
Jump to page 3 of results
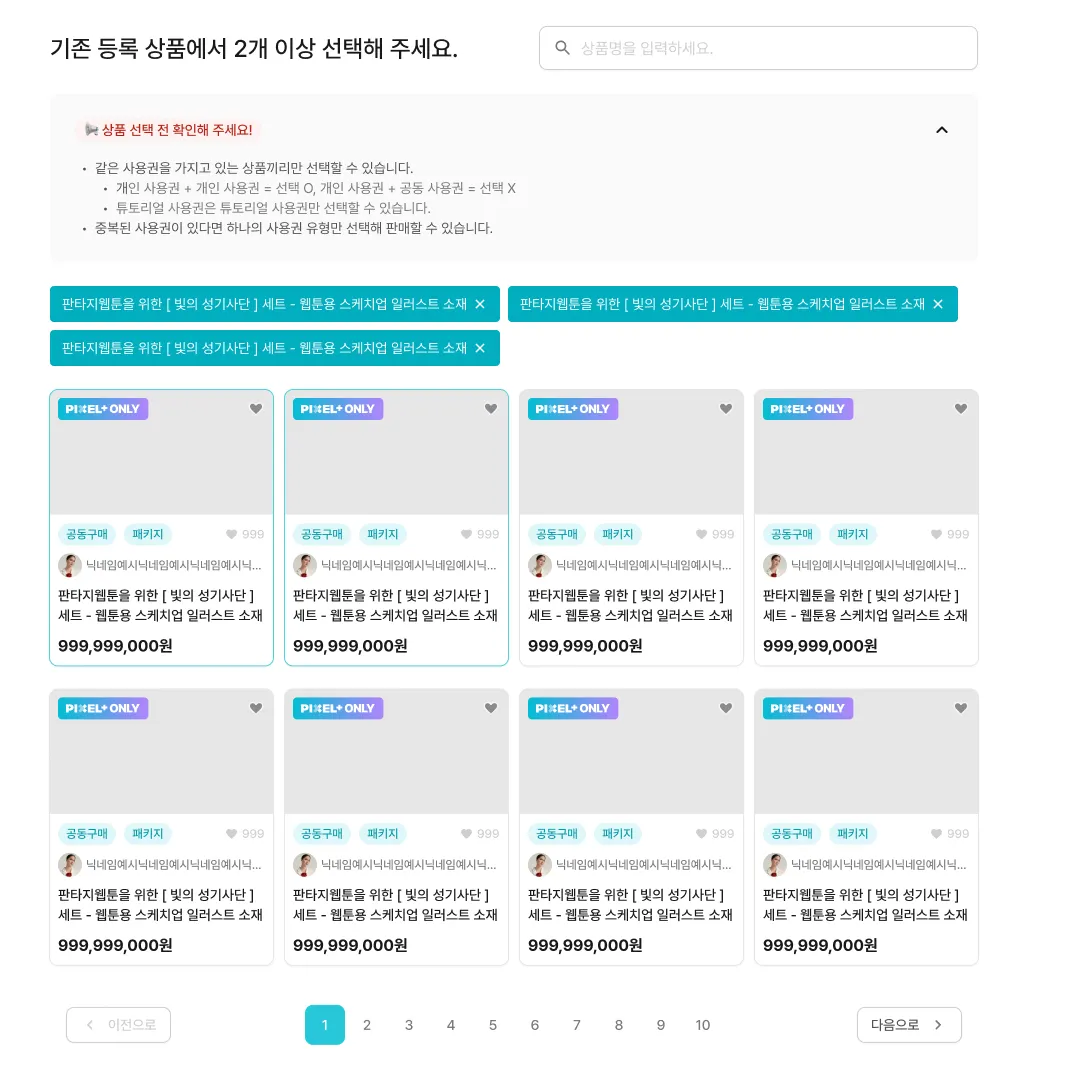[x=409, y=1025]
